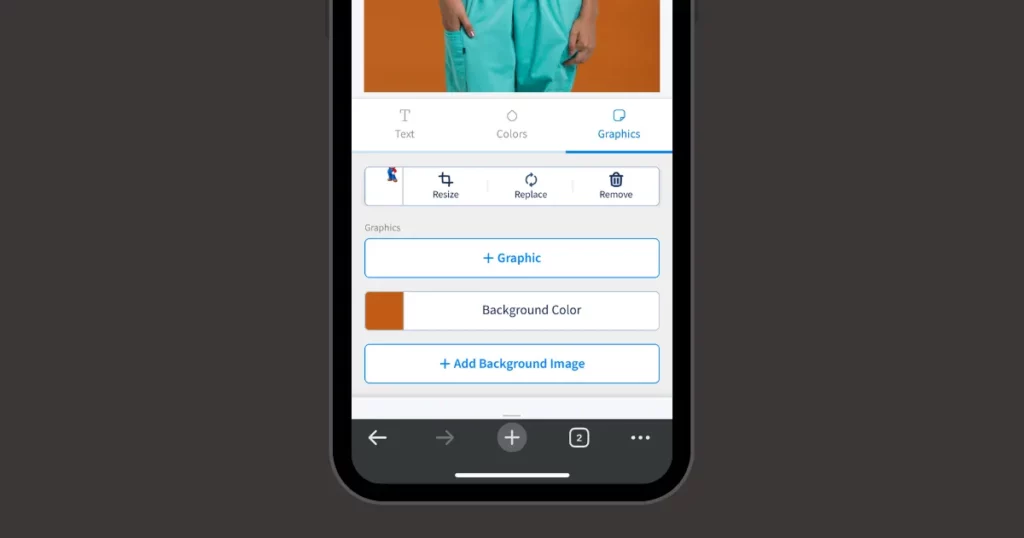Open the Background Color picker
The height and width of the screenshot is (538, 1024).
pyautogui.click(x=511, y=311)
